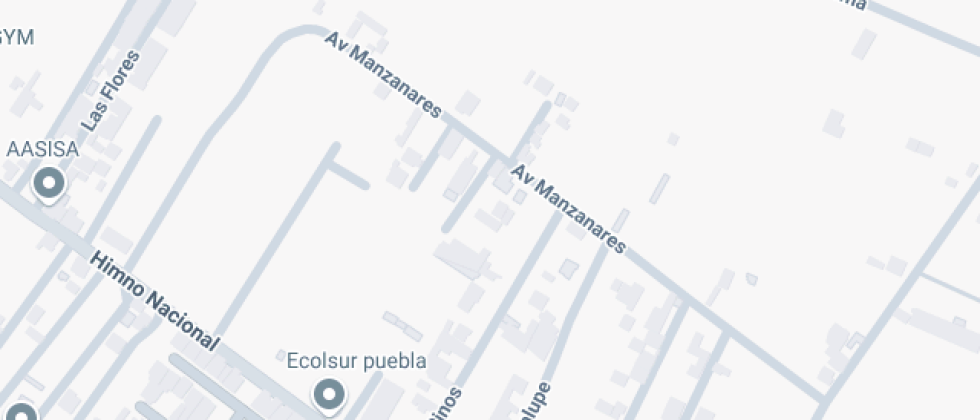Select the Ecolsur puebla map pin

click(329, 394)
